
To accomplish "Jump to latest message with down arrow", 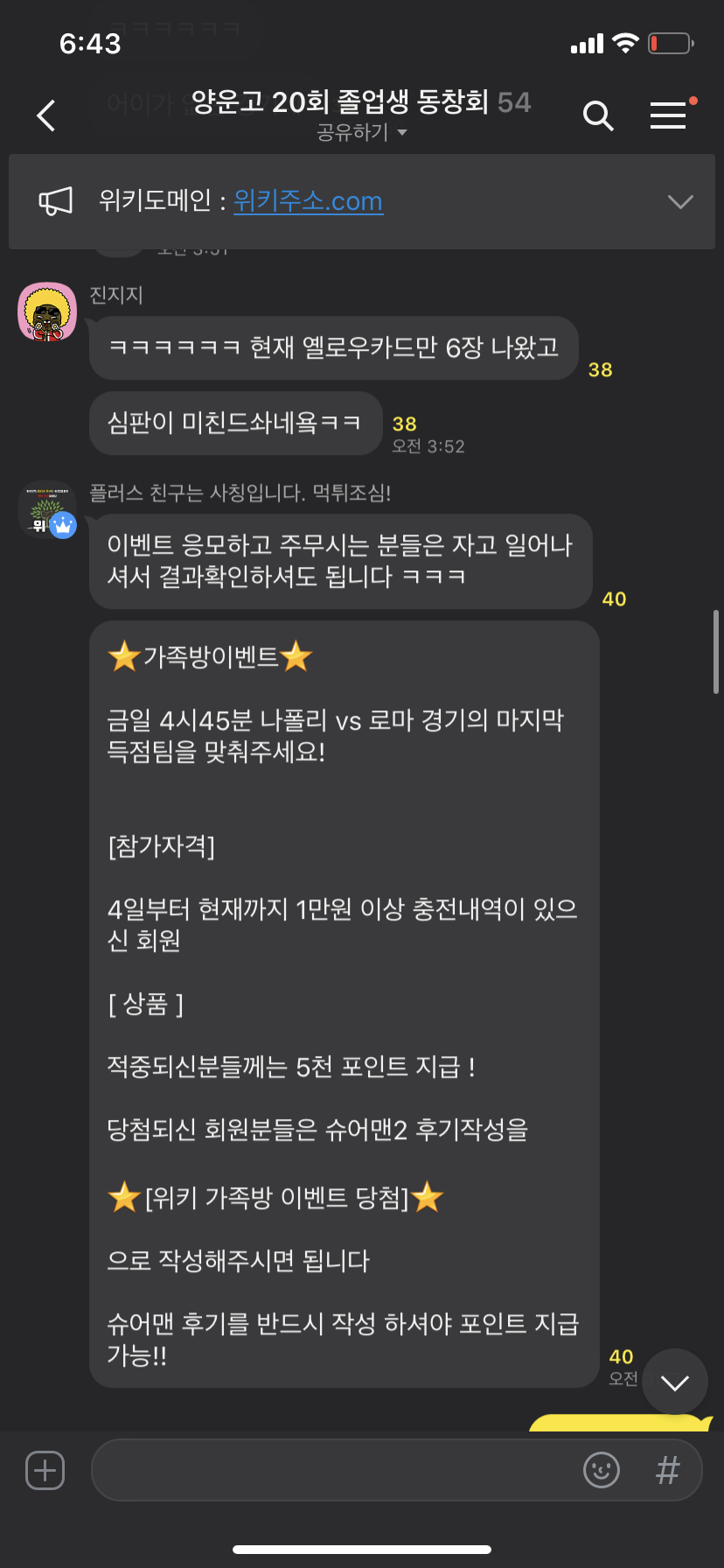I will pyautogui.click(x=674, y=1382).
